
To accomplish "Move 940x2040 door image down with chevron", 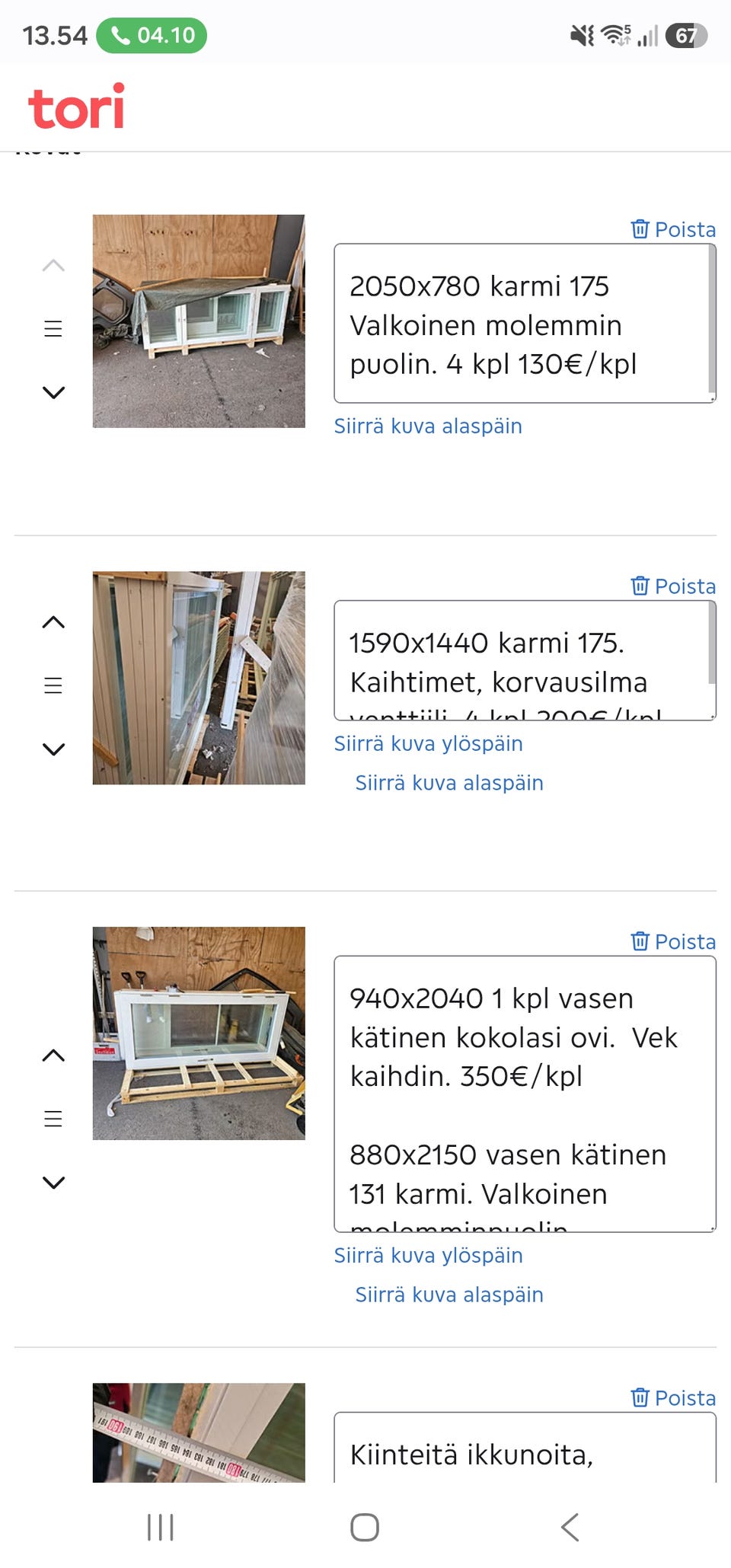I will (x=53, y=1183).
